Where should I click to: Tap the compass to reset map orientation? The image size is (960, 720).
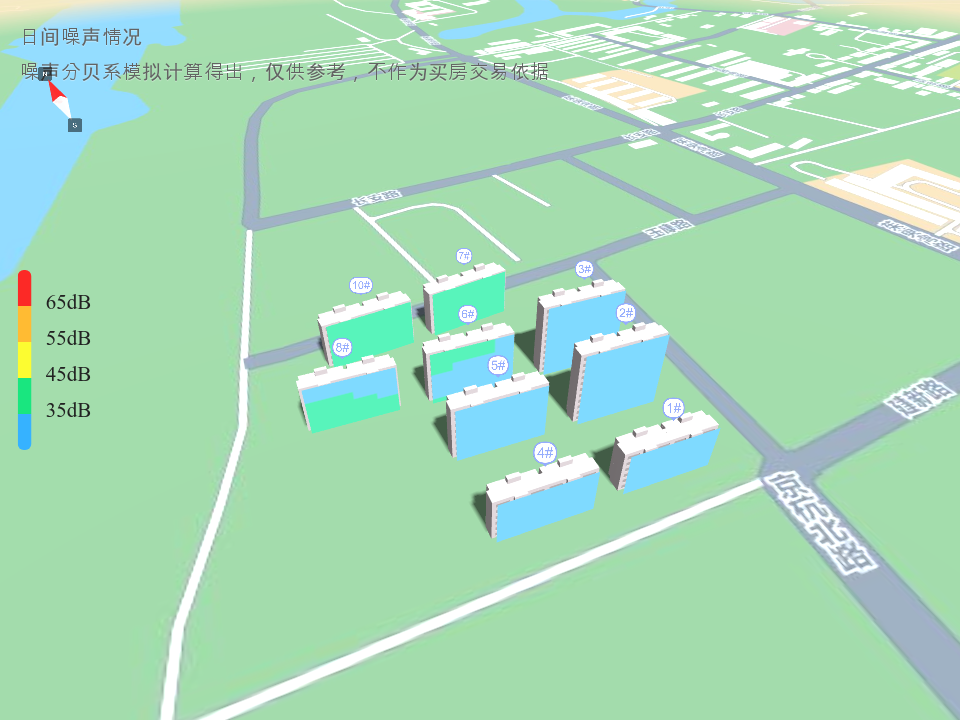coord(60,100)
